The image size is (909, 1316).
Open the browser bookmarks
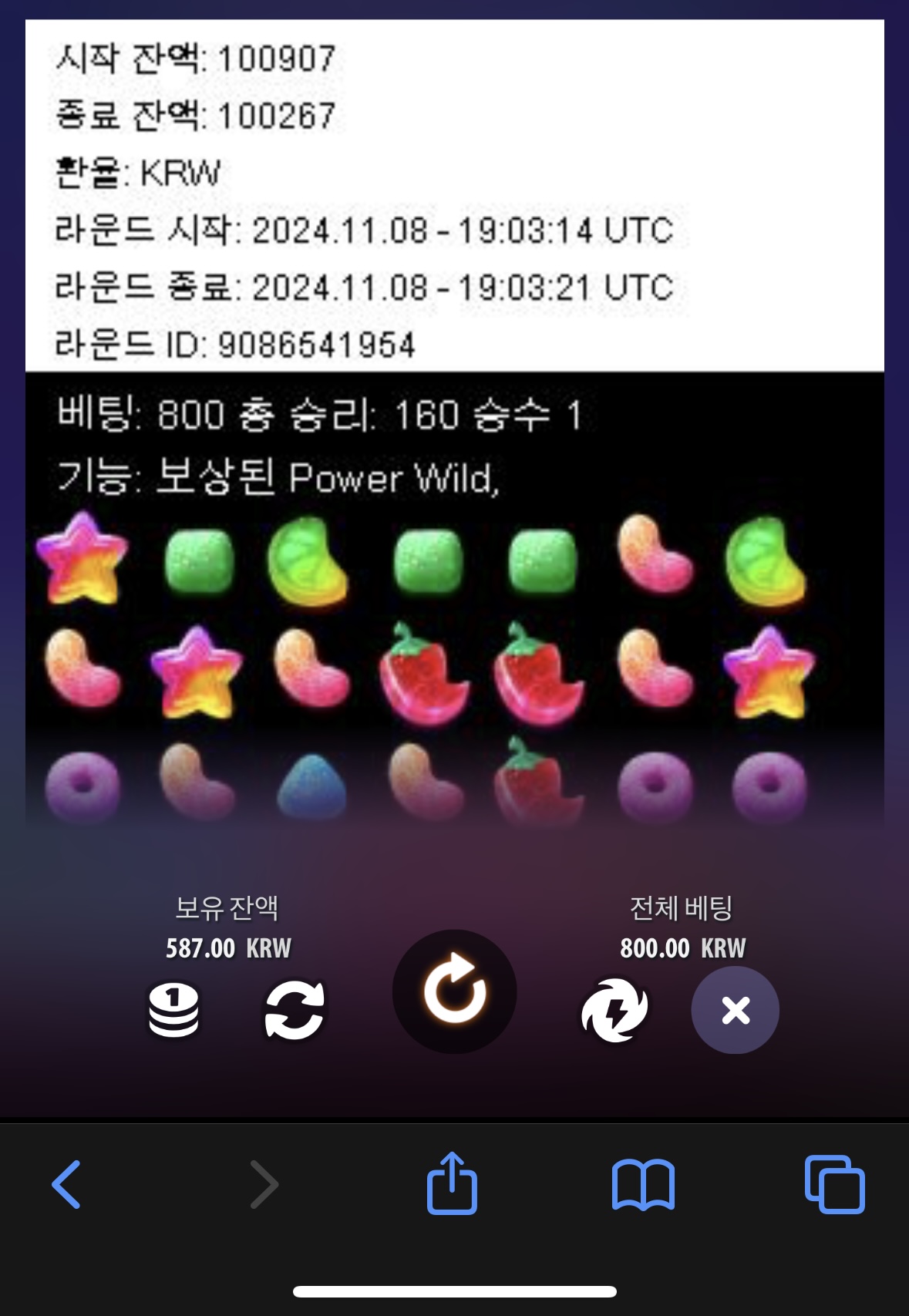643,1185
